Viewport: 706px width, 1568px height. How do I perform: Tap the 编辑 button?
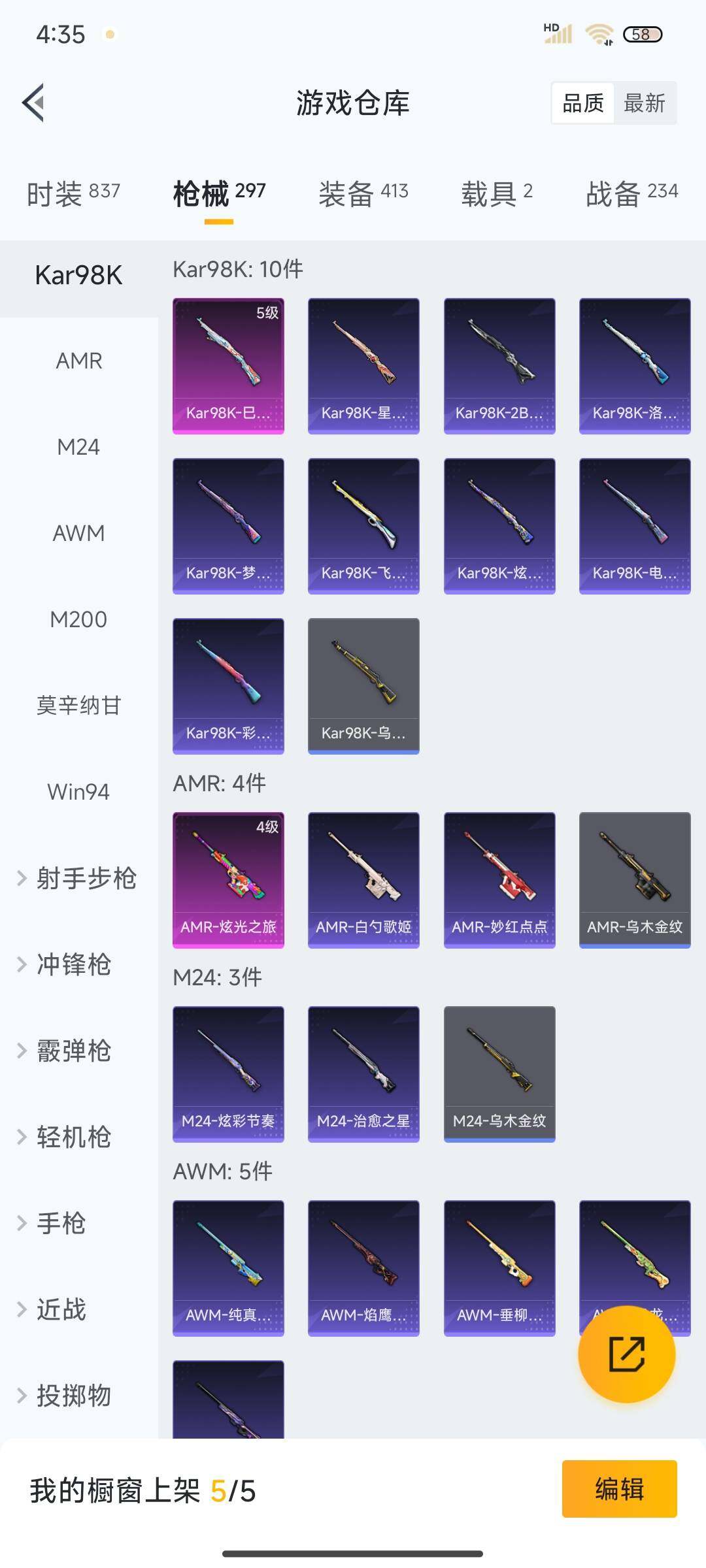[619, 1489]
